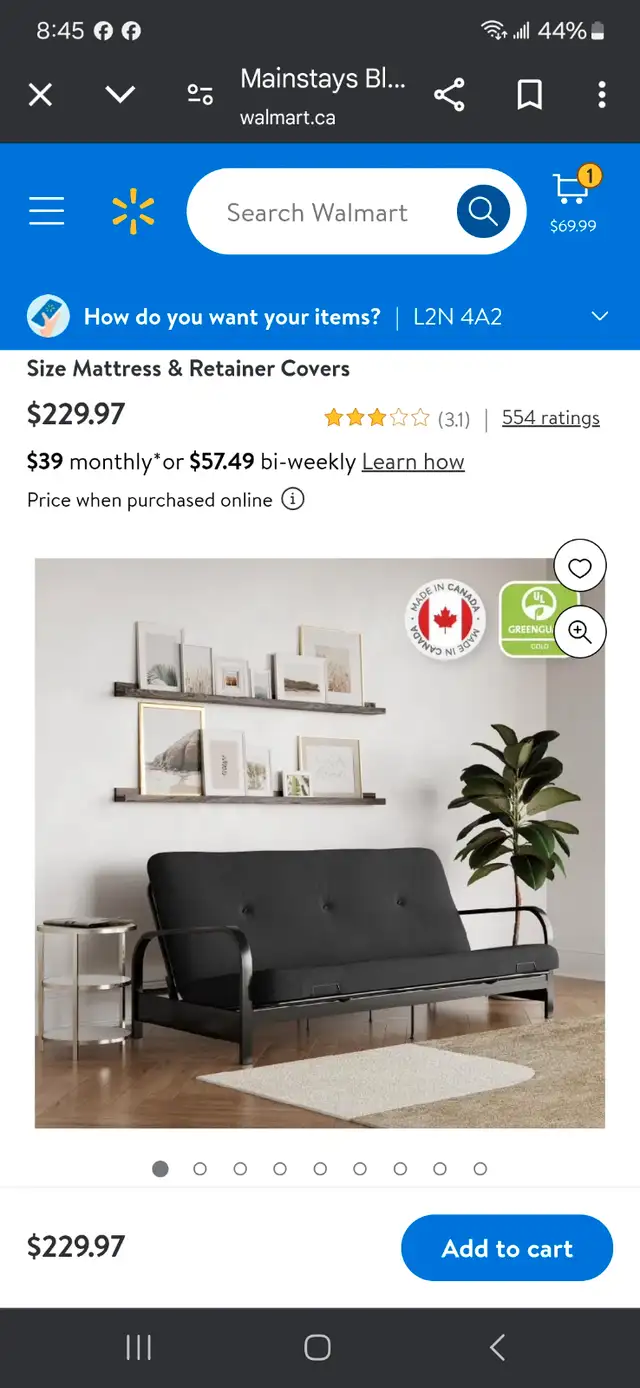Close the browser custom tab

click(40, 95)
